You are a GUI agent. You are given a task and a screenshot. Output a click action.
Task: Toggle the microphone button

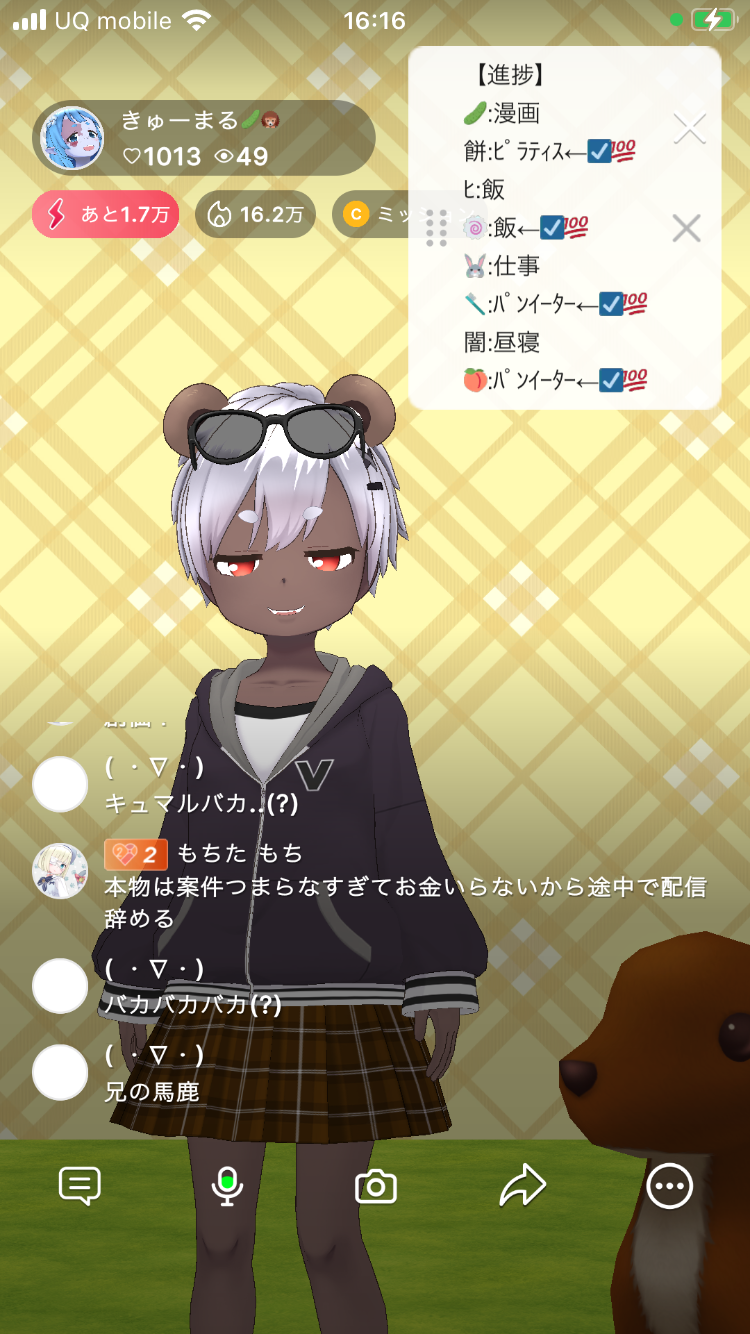point(227,1186)
